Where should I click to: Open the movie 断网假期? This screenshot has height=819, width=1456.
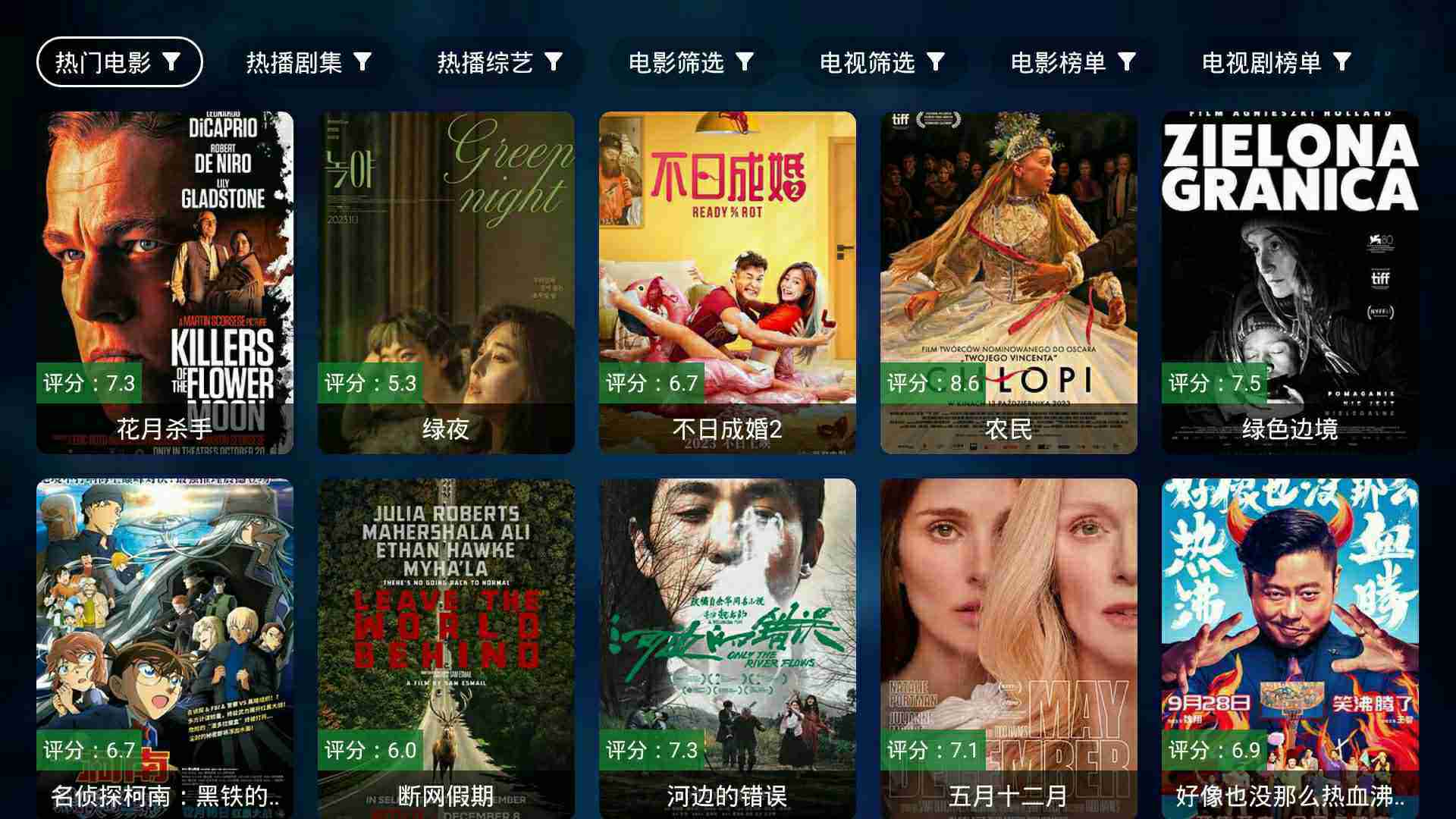point(446,648)
